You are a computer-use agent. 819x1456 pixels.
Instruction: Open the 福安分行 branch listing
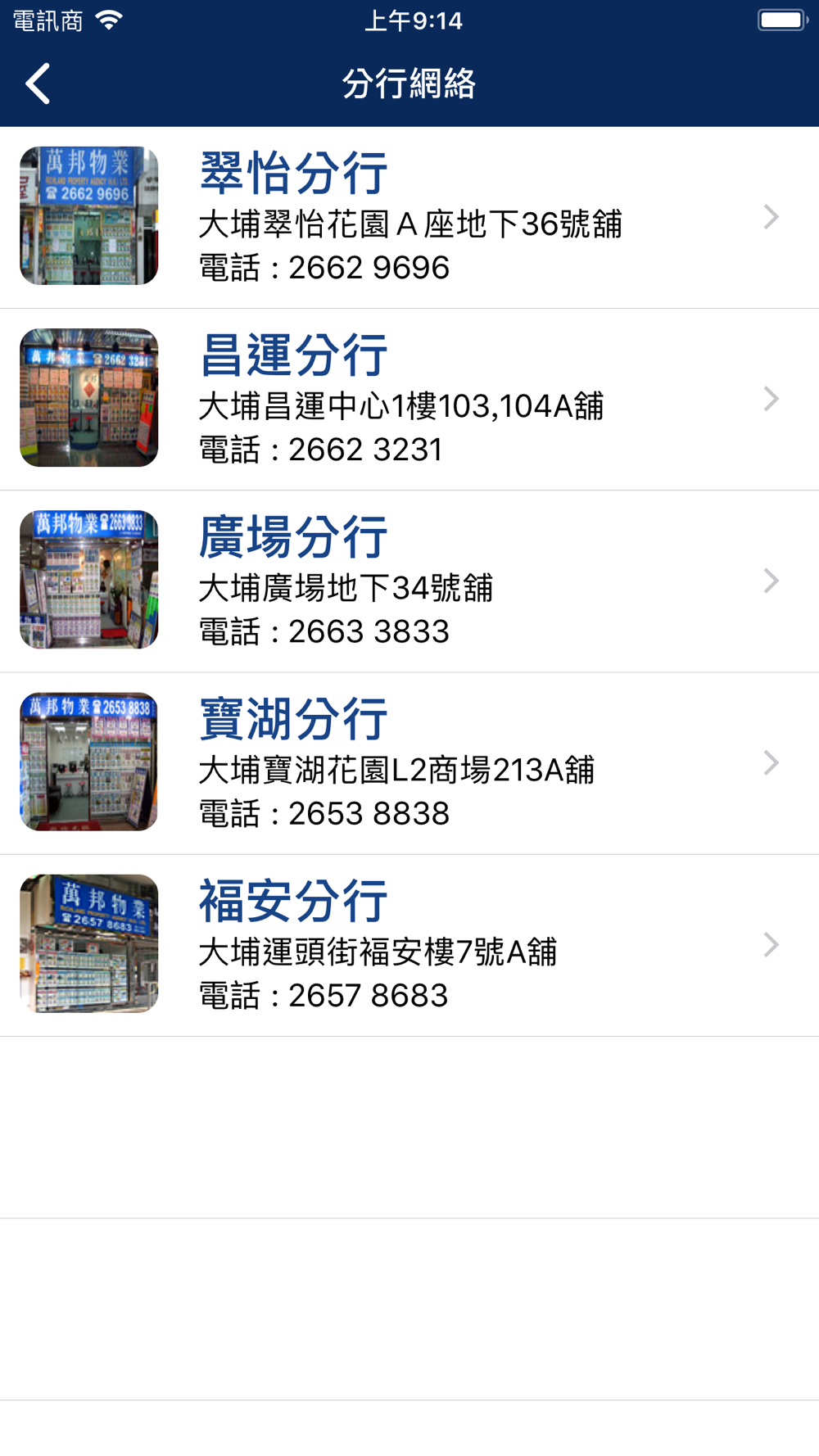409,944
